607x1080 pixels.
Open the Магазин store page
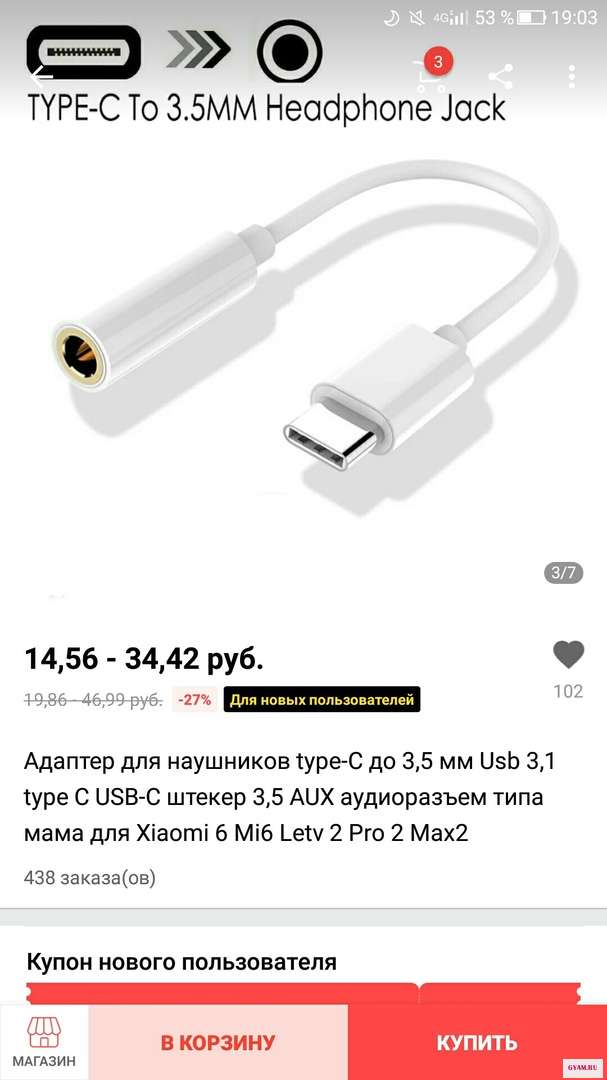(44, 1042)
